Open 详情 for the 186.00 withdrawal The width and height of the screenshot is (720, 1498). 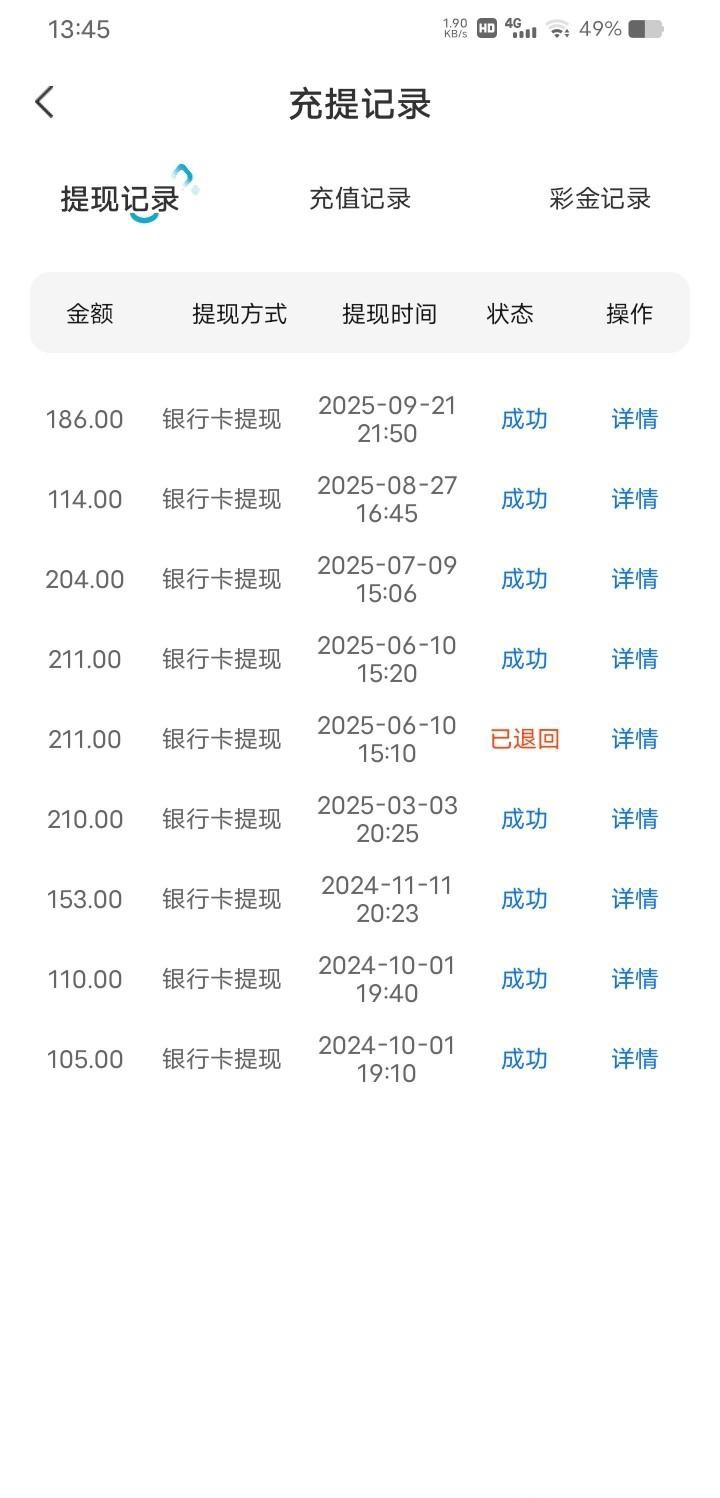(634, 419)
